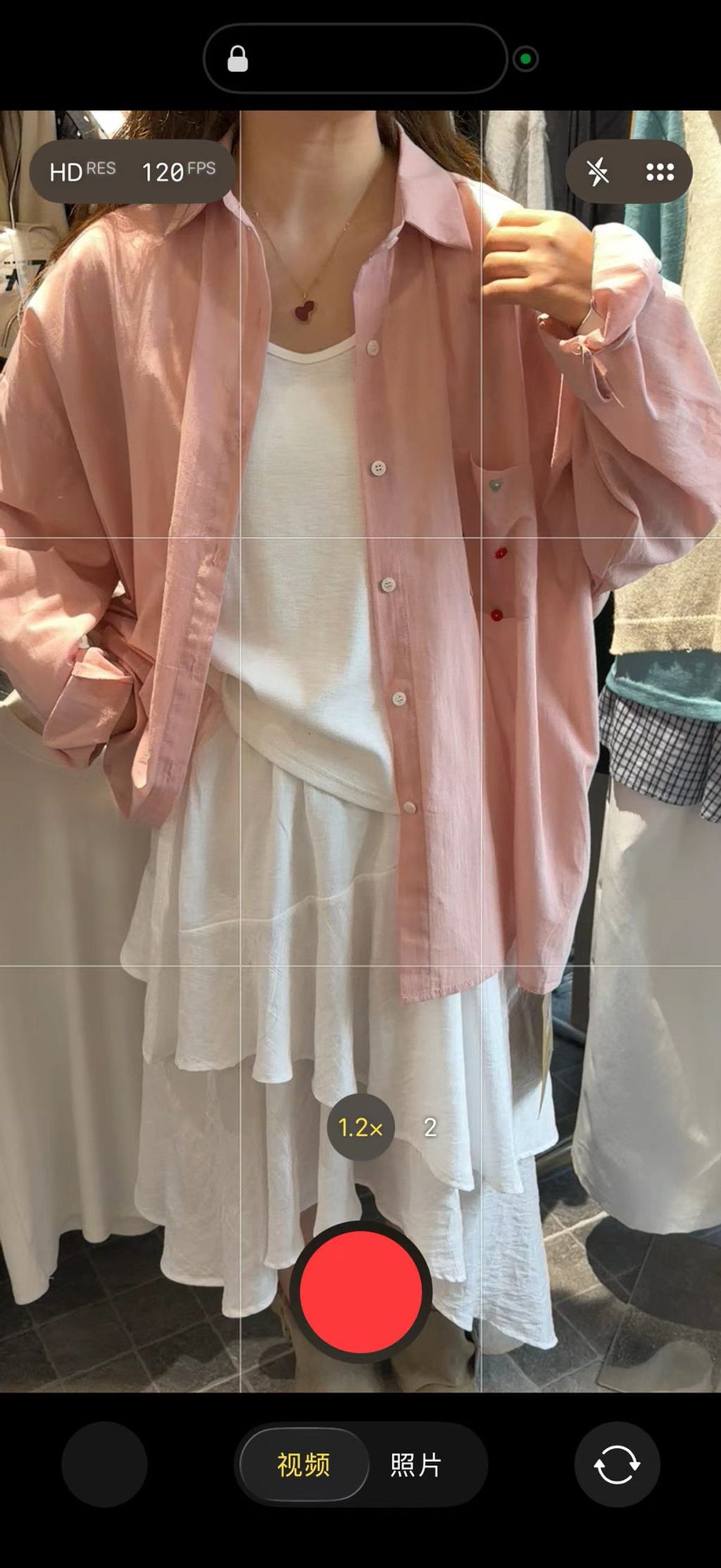Change the 120 FPS frame rate
721x1568 pixels.
[x=178, y=171]
